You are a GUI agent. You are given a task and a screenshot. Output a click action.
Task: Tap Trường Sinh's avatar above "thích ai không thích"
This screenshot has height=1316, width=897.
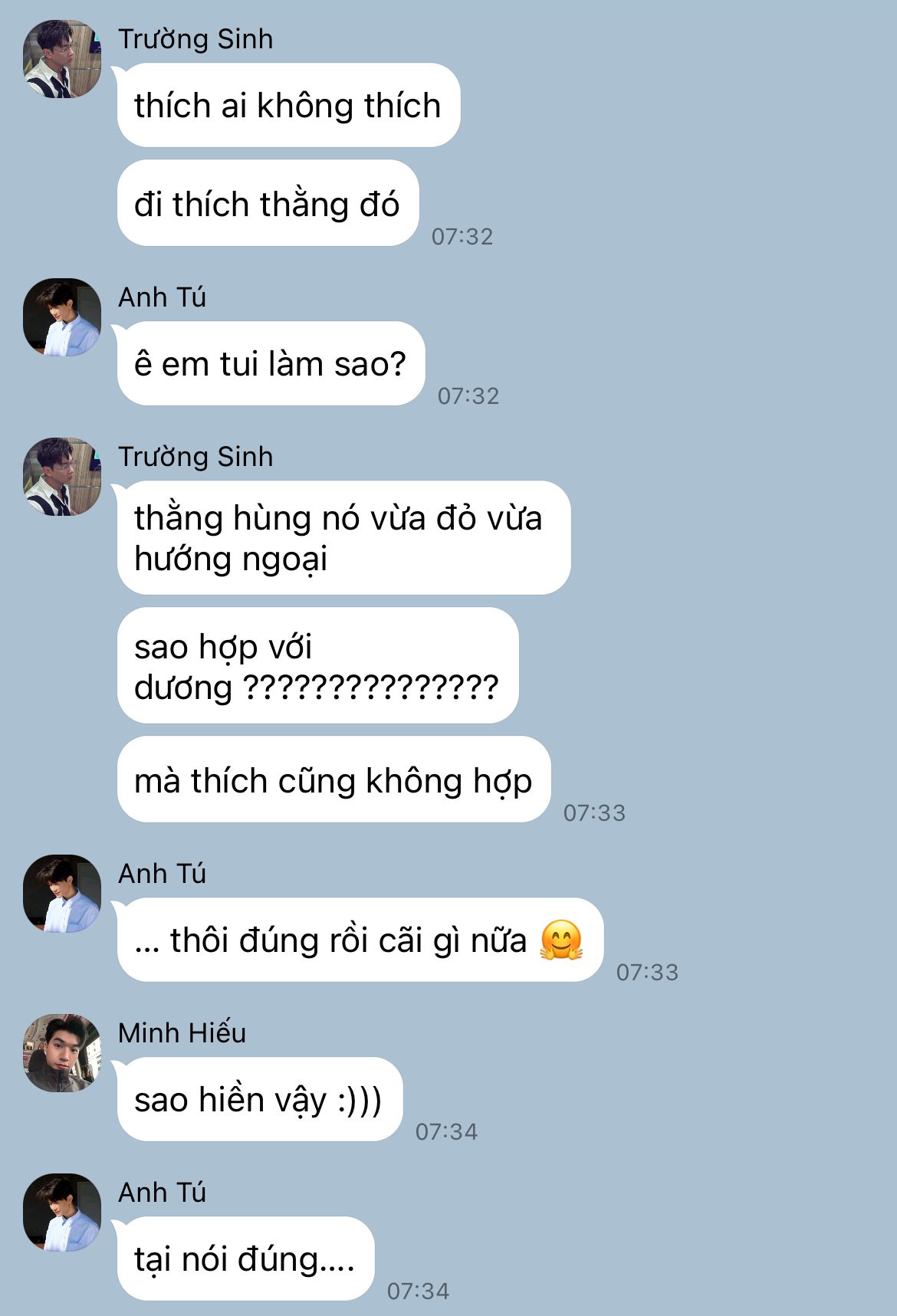(x=62, y=59)
